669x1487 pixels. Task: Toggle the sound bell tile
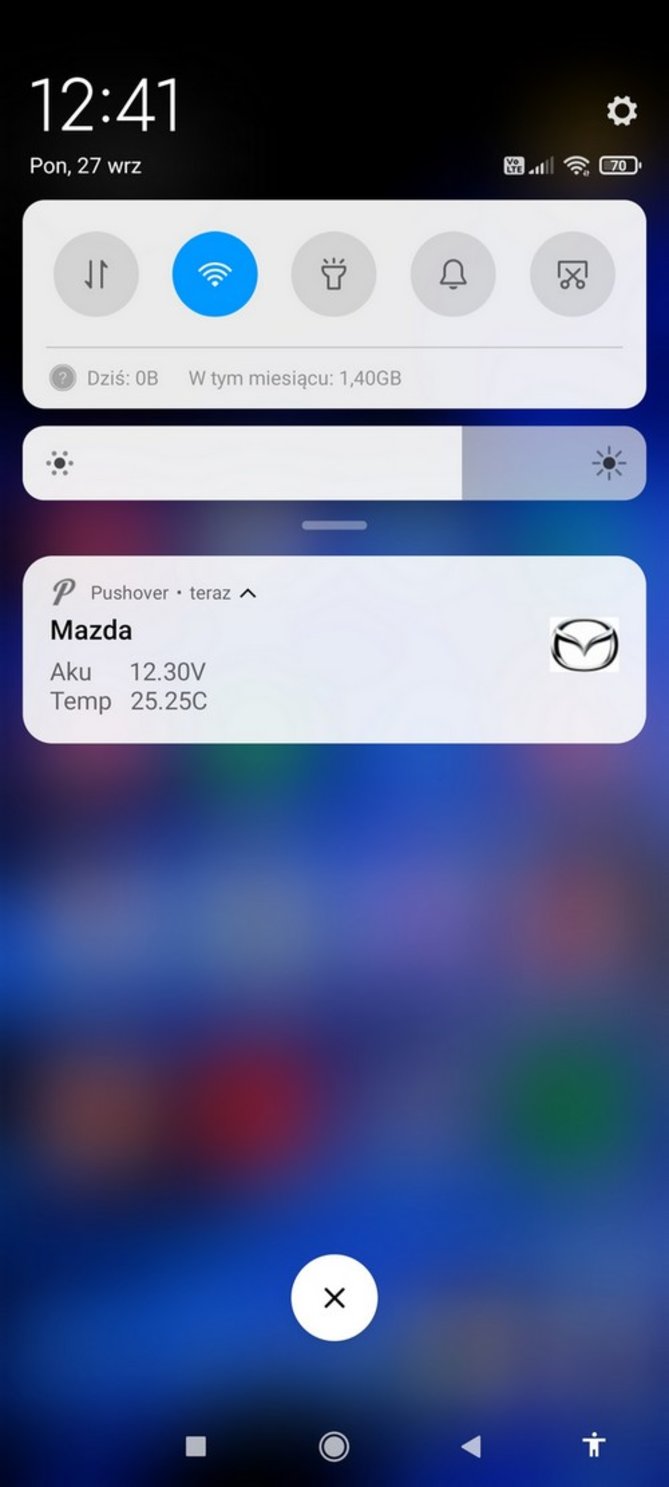(453, 274)
